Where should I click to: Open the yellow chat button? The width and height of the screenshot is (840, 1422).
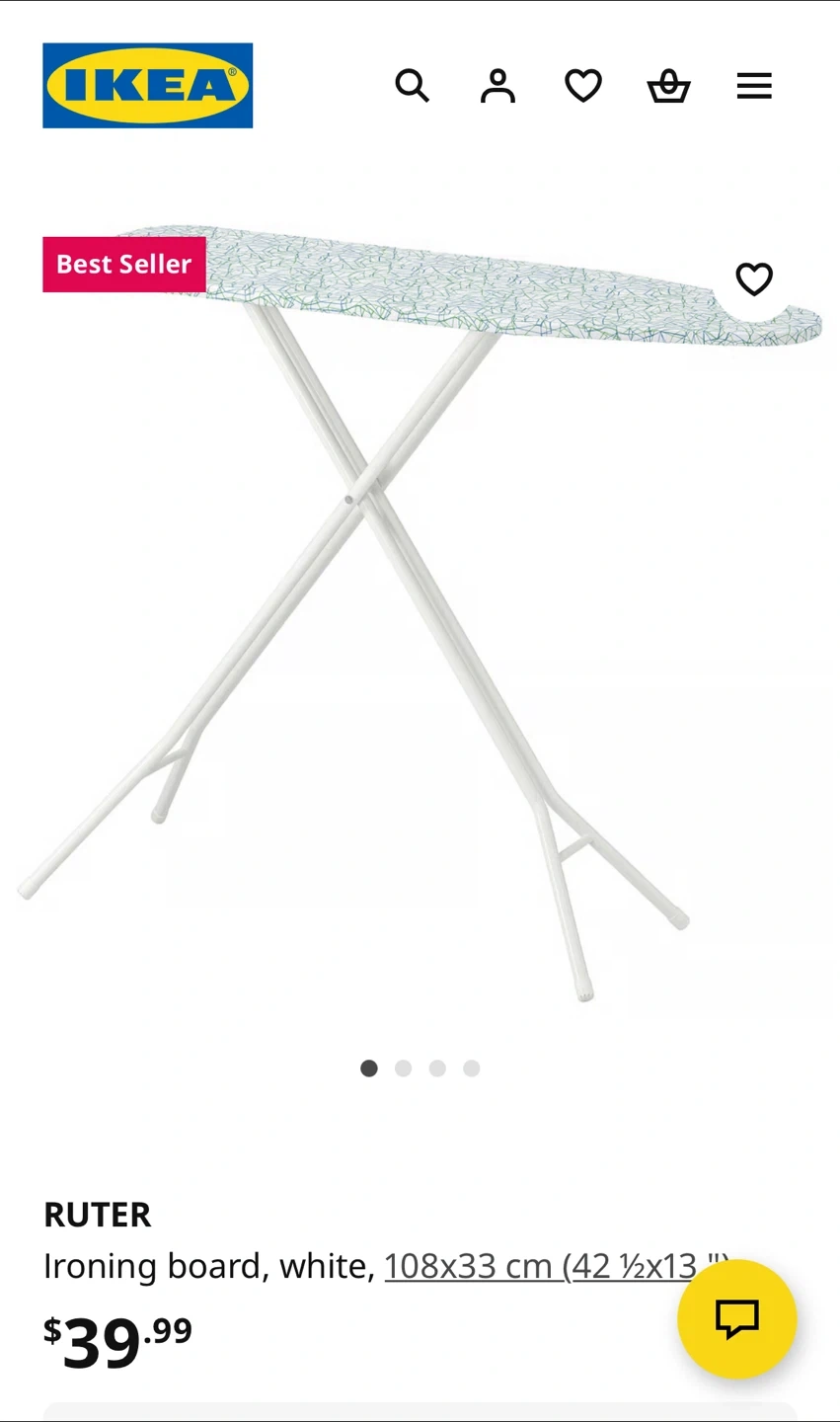click(x=736, y=1318)
